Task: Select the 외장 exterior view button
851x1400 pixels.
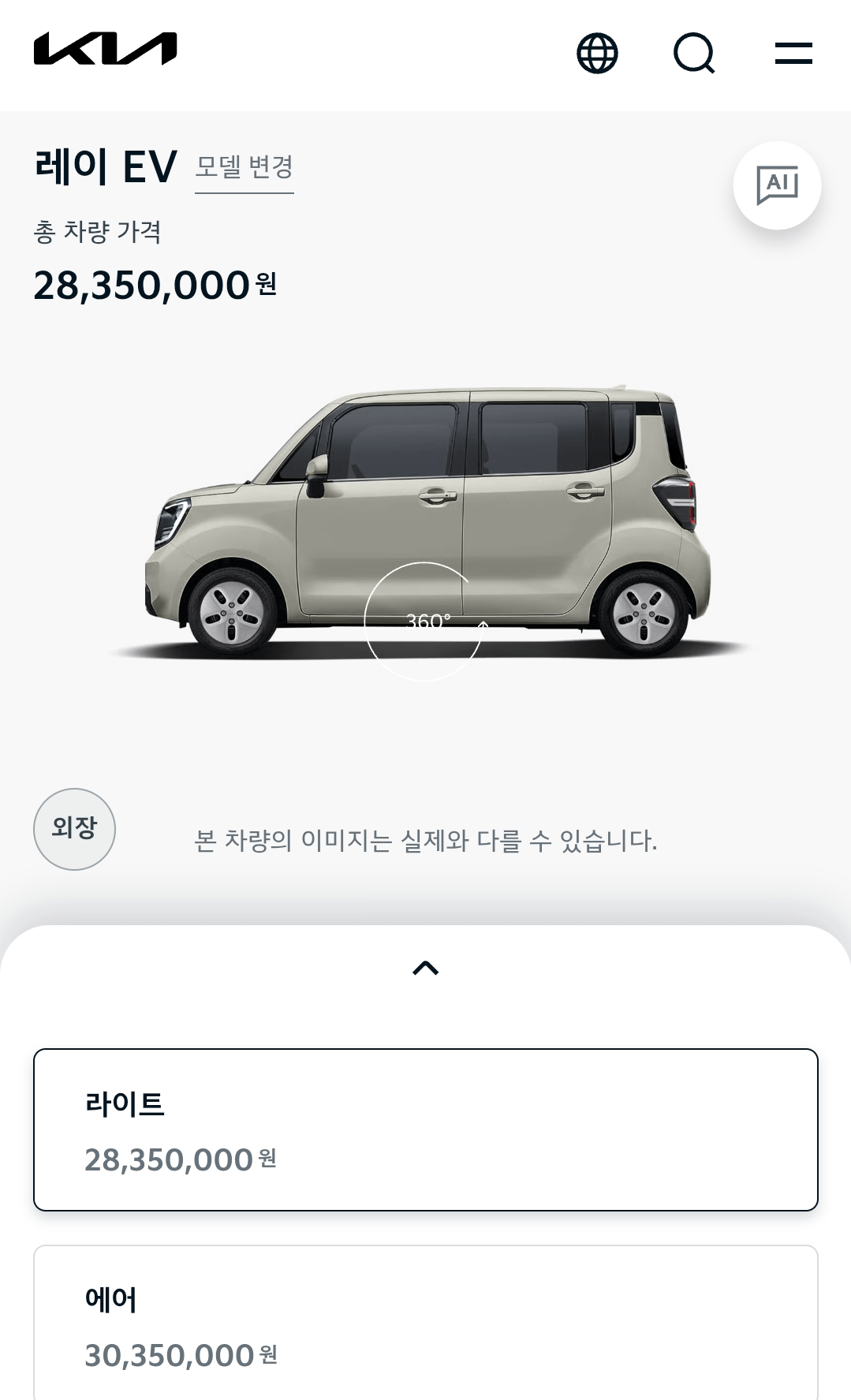Action: coord(74,829)
